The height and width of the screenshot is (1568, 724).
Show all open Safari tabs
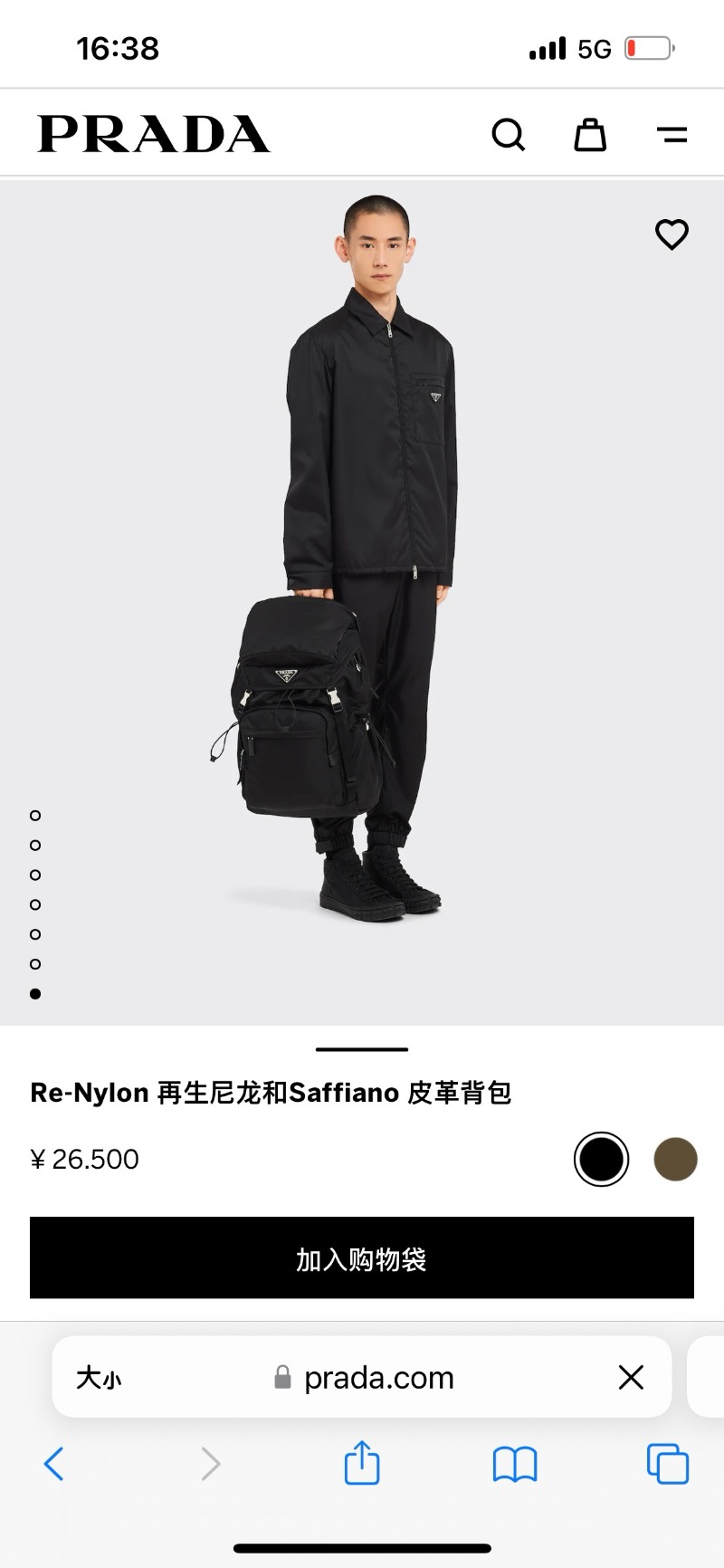(x=668, y=1463)
